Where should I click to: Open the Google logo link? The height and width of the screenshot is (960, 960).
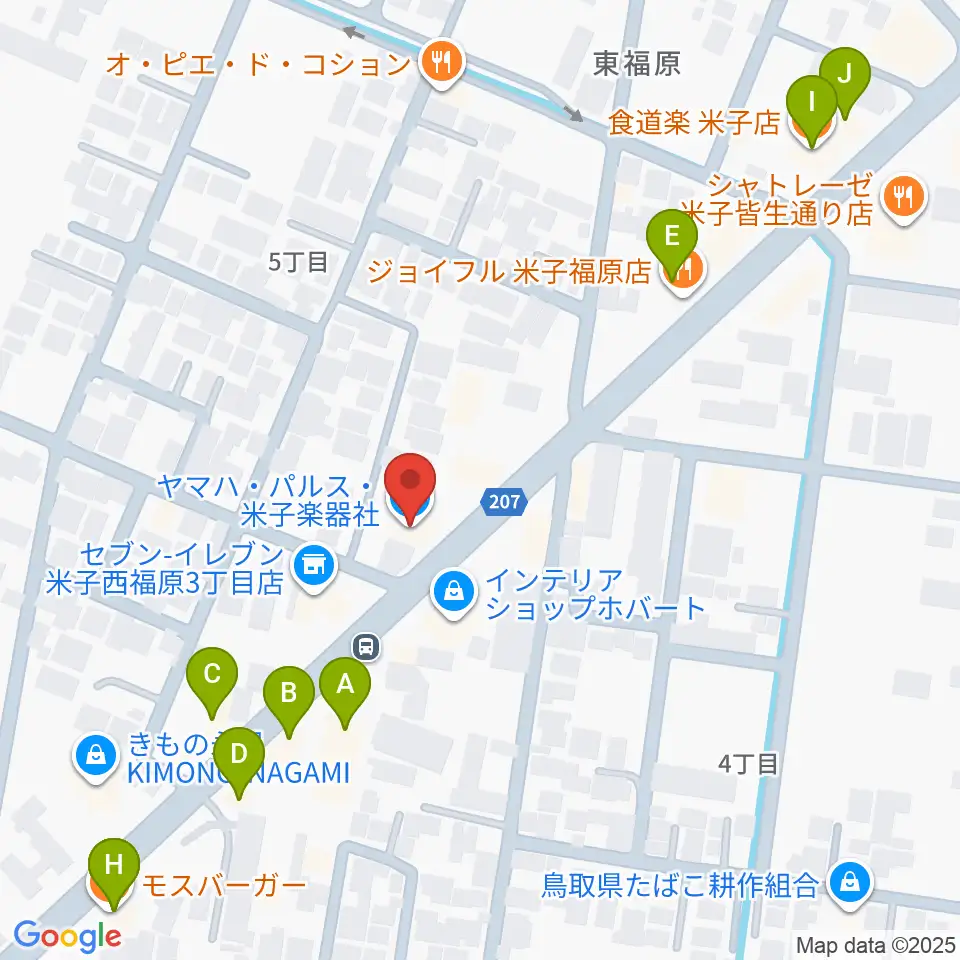[x=67, y=936]
